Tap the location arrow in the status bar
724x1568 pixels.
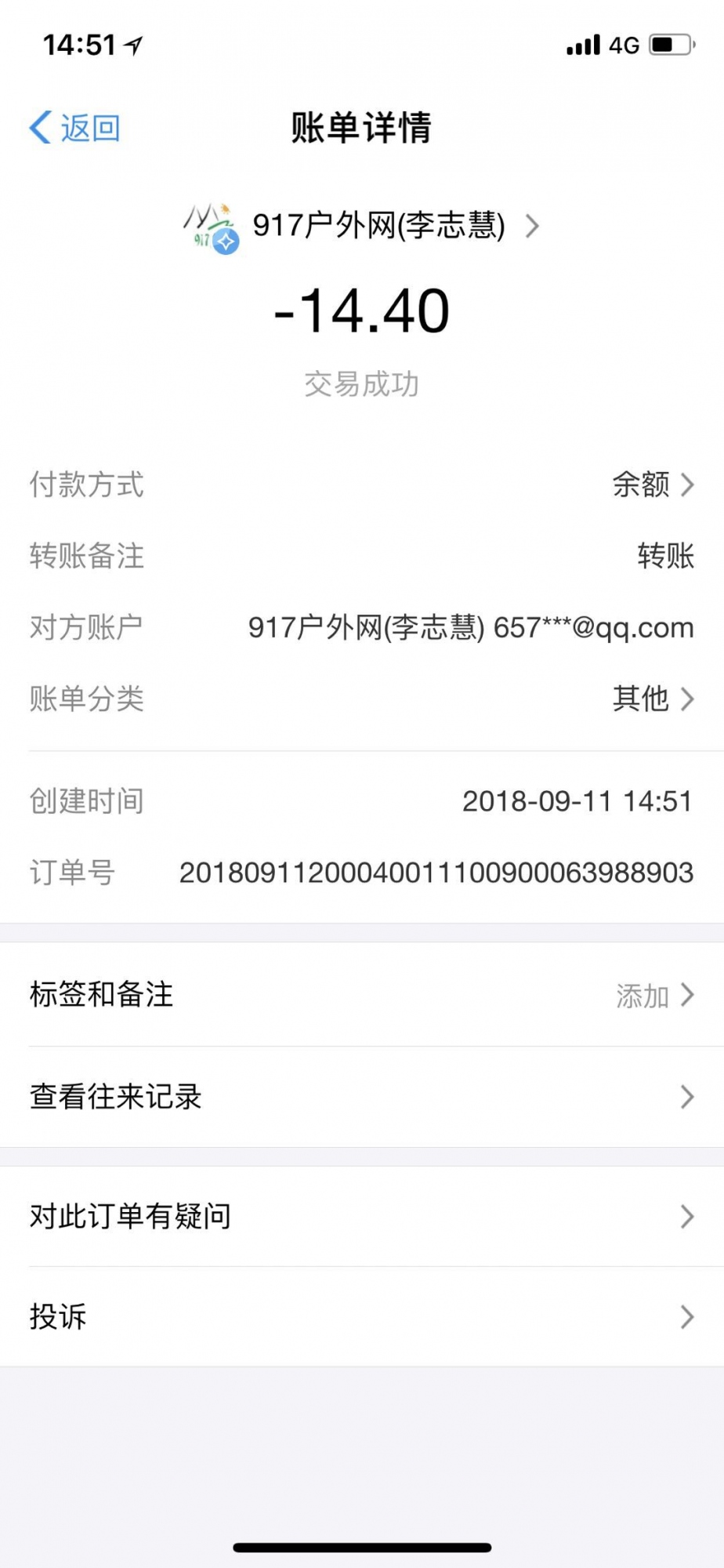(x=132, y=43)
